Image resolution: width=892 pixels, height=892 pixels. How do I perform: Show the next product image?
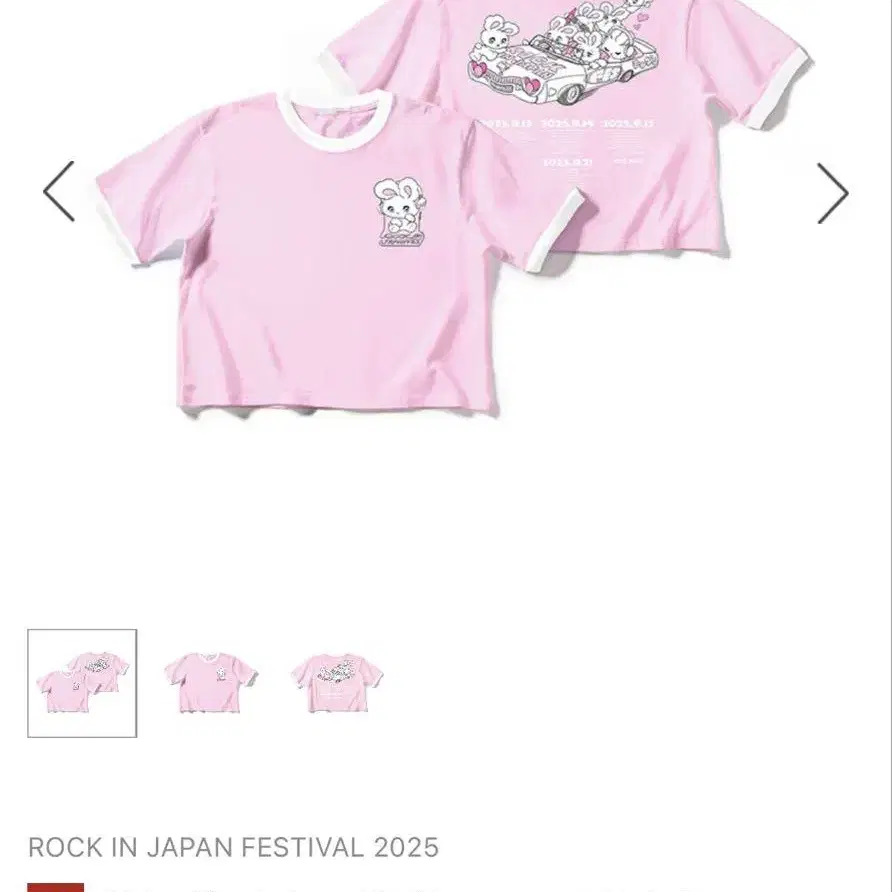tap(832, 193)
